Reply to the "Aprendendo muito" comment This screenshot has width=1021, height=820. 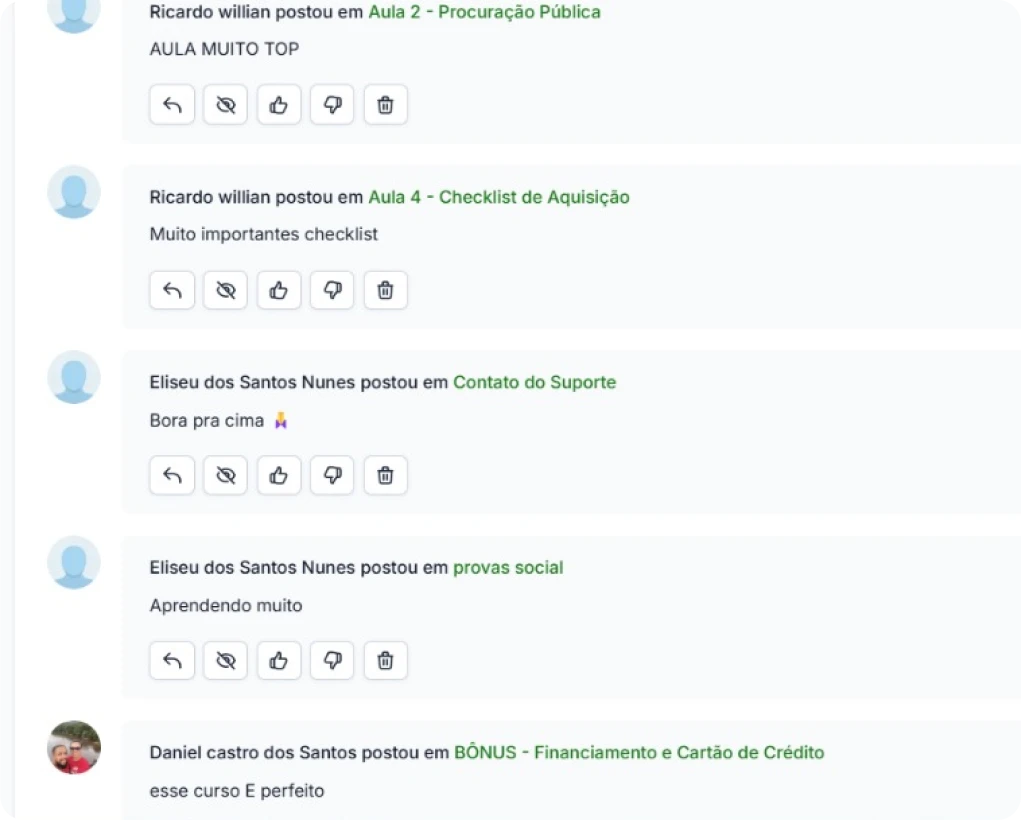(x=172, y=660)
